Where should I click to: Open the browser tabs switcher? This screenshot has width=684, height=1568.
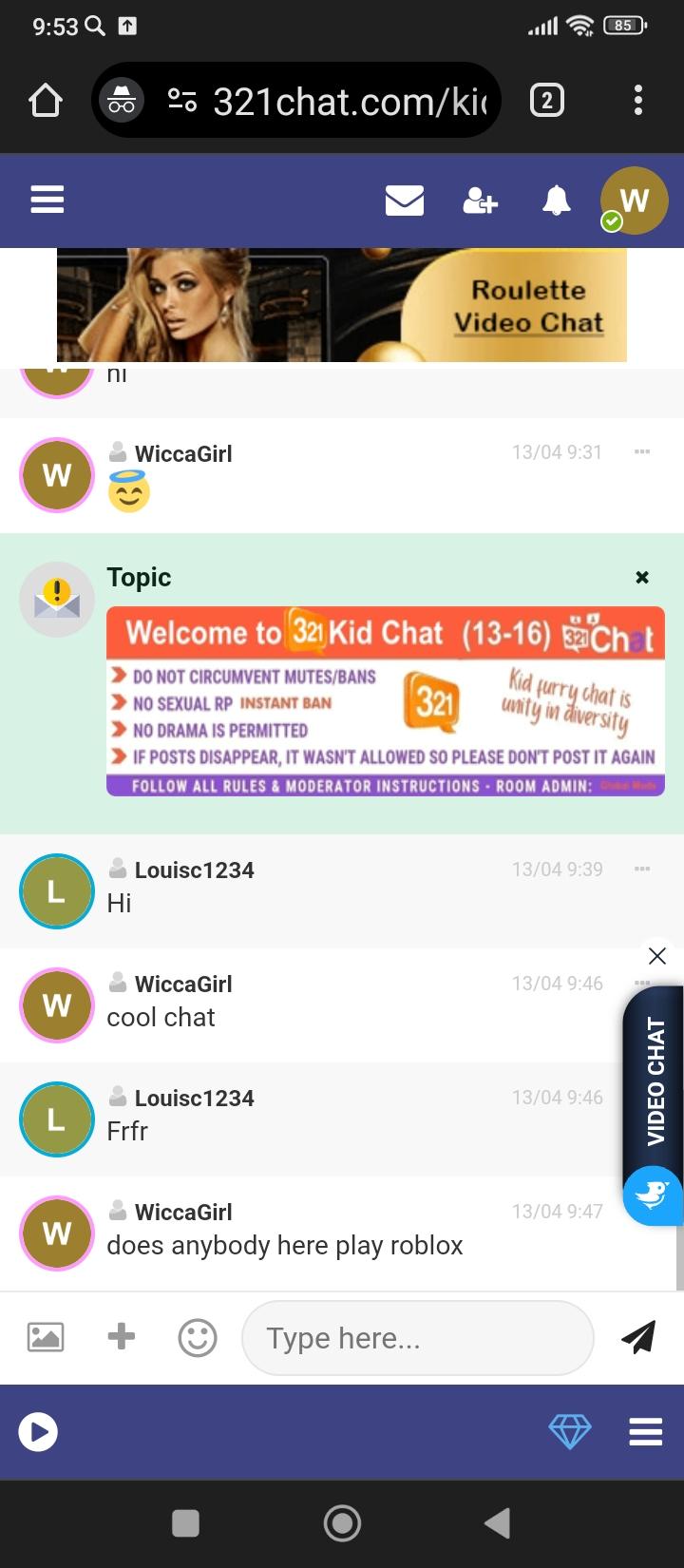[546, 100]
